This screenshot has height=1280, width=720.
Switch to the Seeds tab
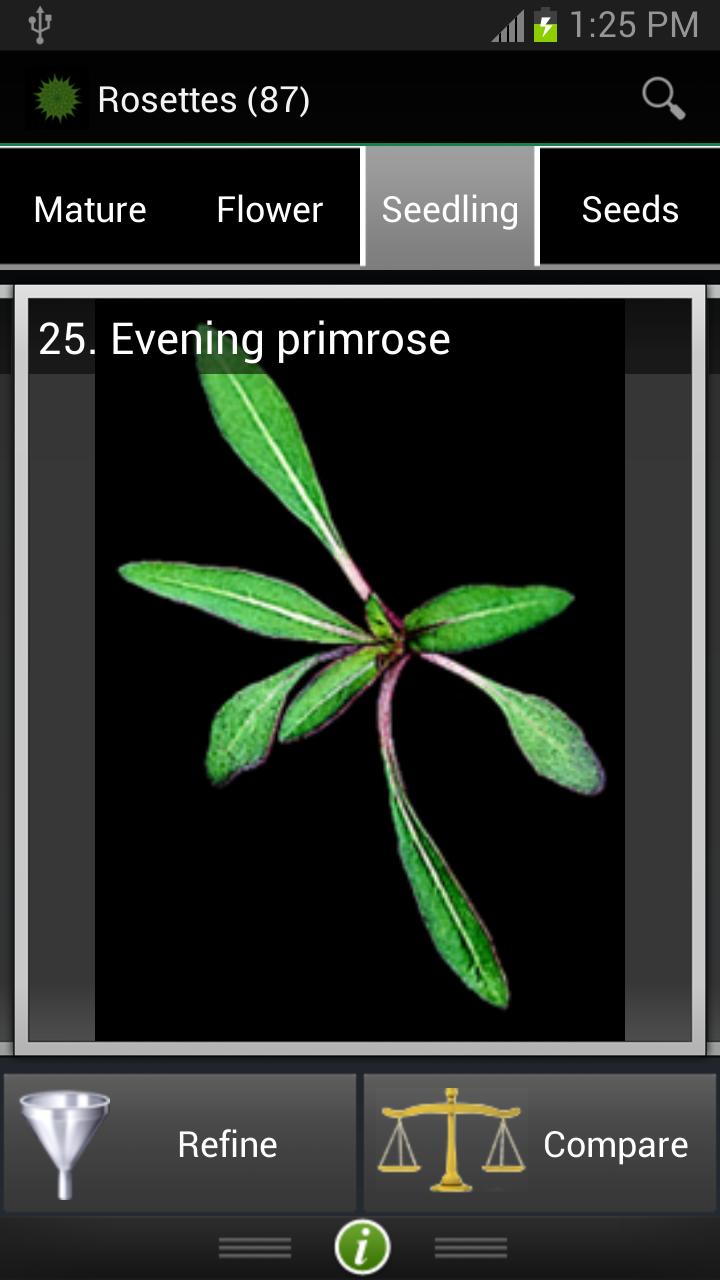click(x=630, y=210)
